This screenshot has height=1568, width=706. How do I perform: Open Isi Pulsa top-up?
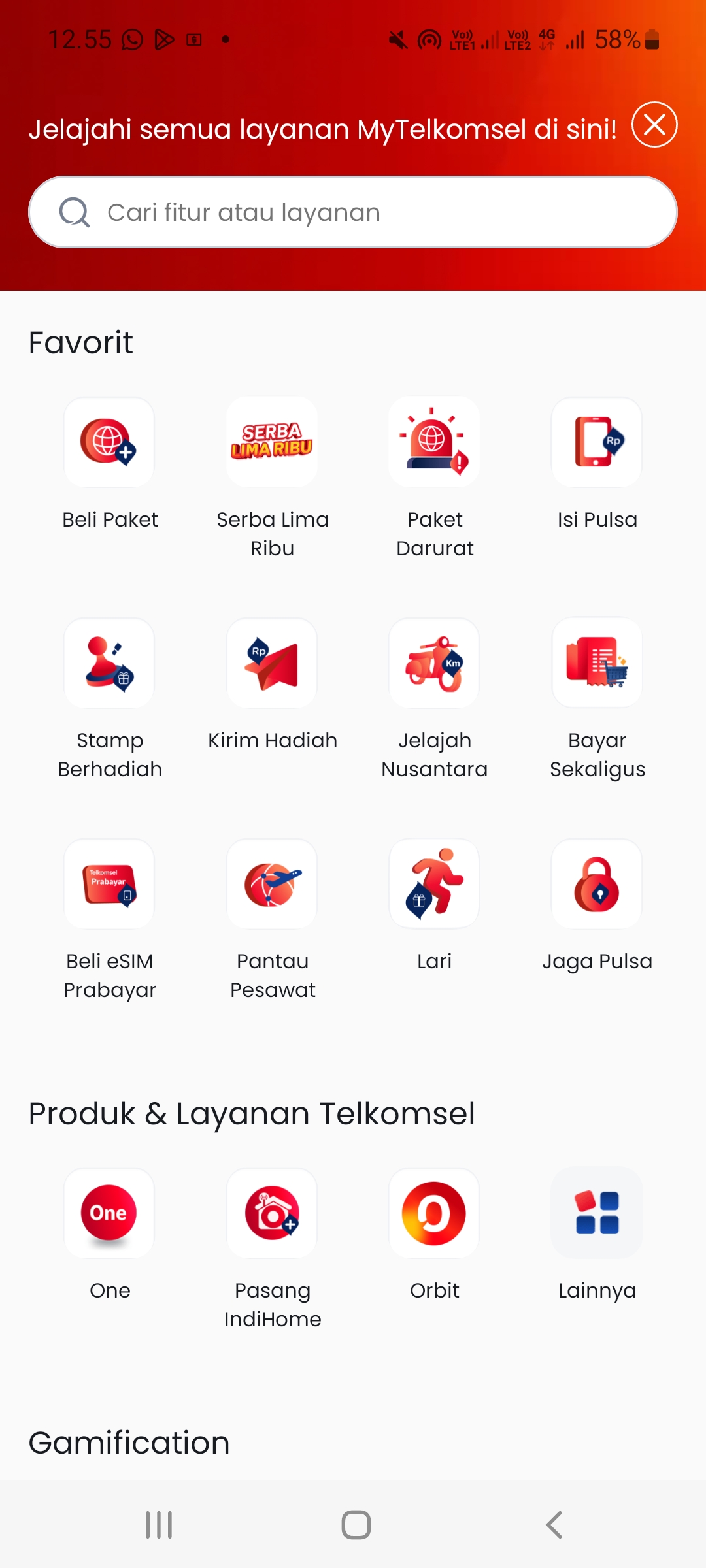(x=597, y=442)
